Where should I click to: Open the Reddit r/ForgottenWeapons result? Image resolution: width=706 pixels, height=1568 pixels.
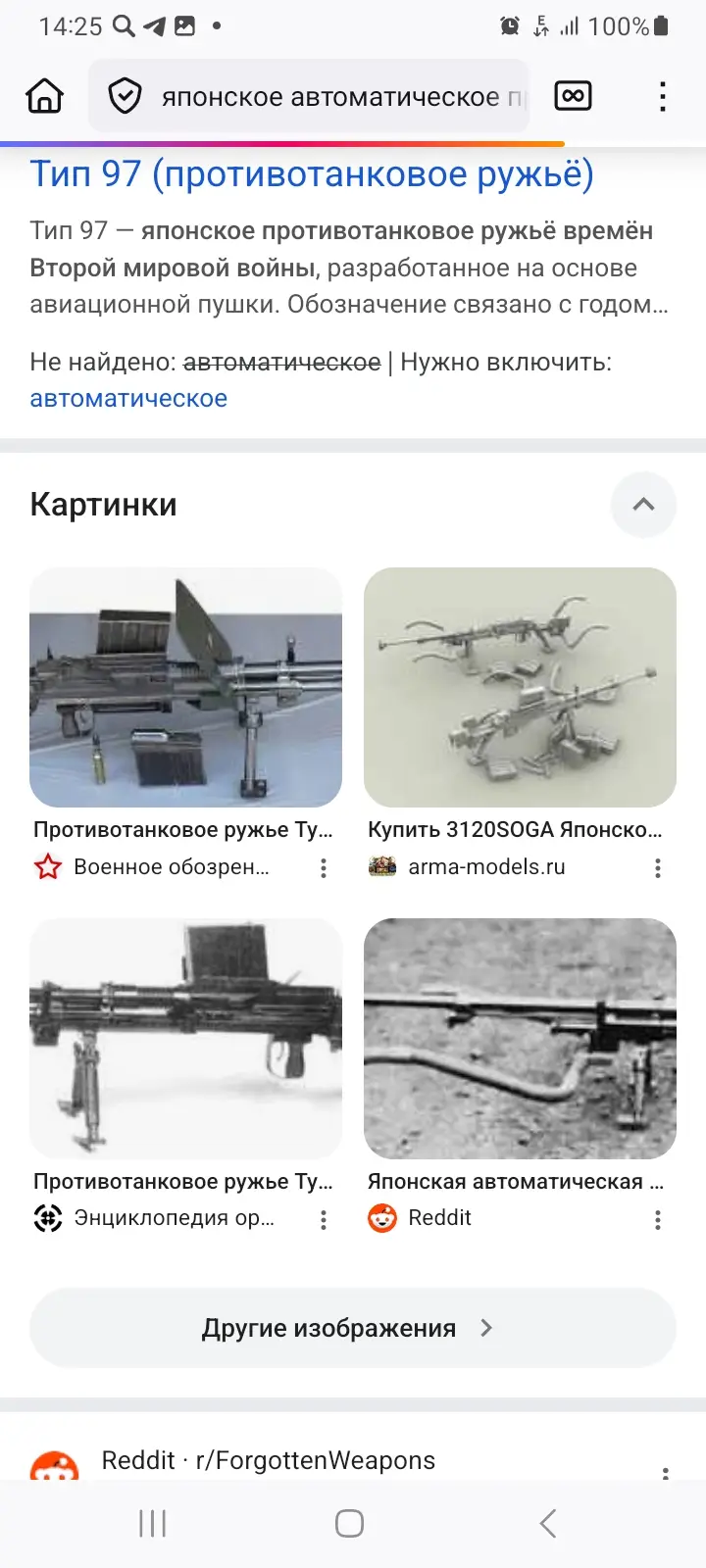[x=268, y=1460]
